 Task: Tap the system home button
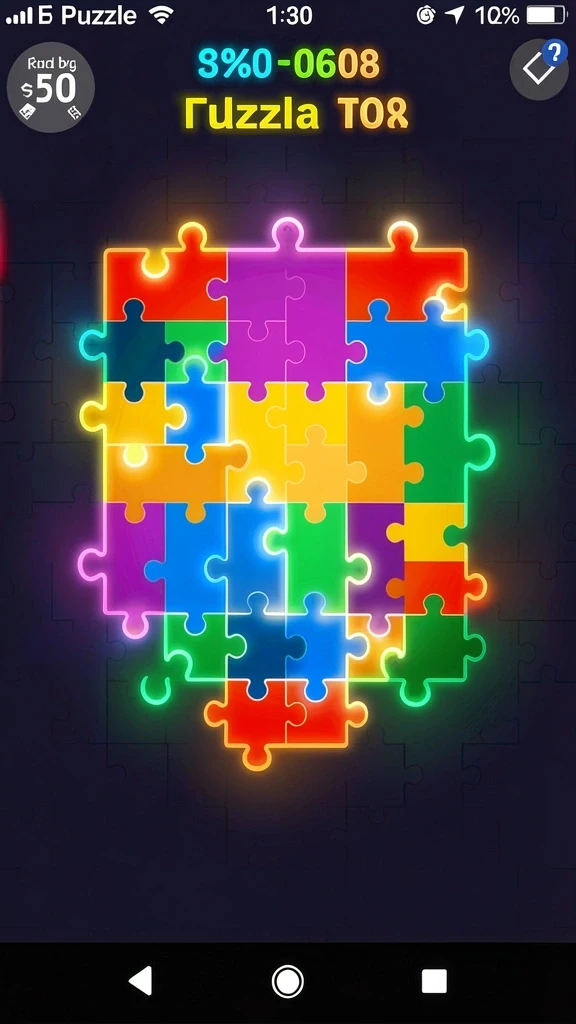(287, 982)
